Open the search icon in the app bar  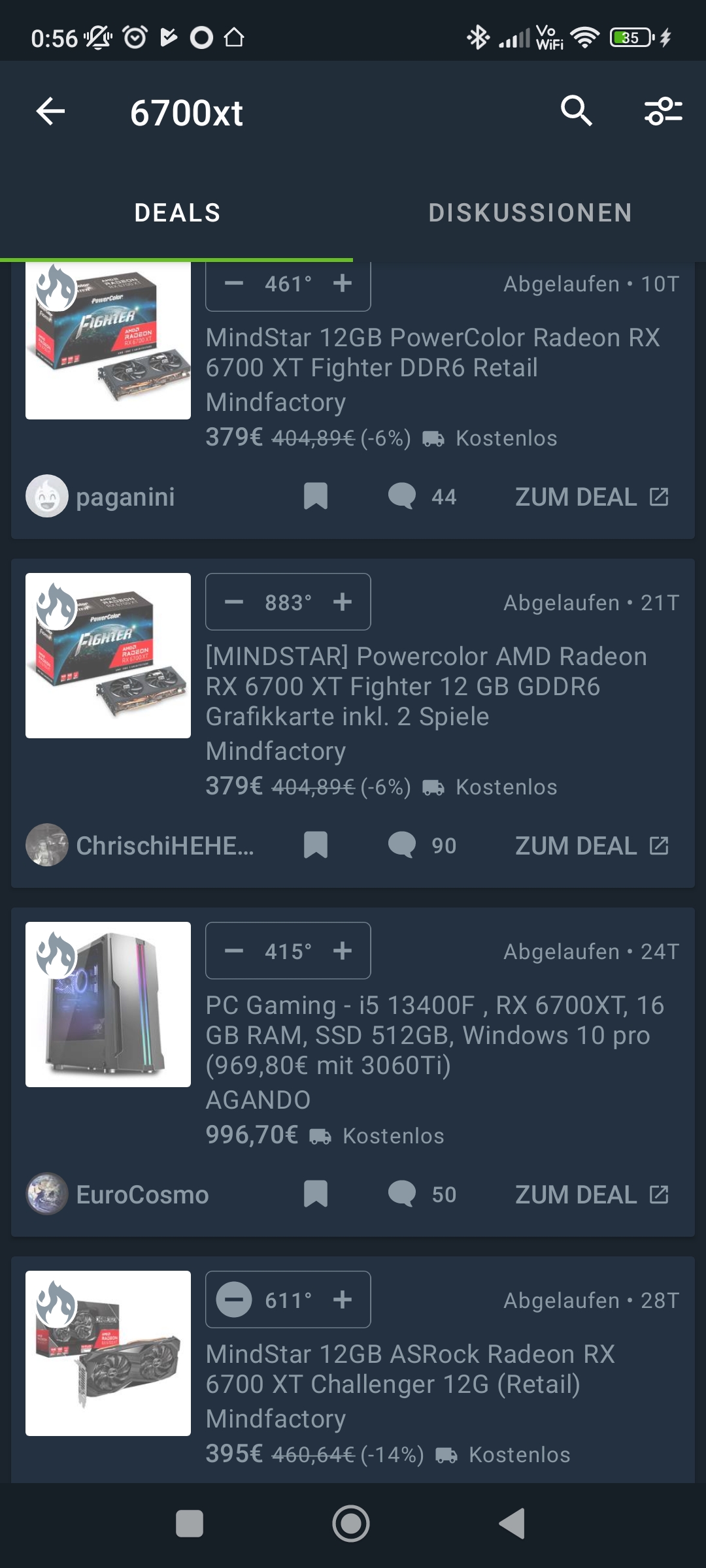pyautogui.click(x=576, y=111)
